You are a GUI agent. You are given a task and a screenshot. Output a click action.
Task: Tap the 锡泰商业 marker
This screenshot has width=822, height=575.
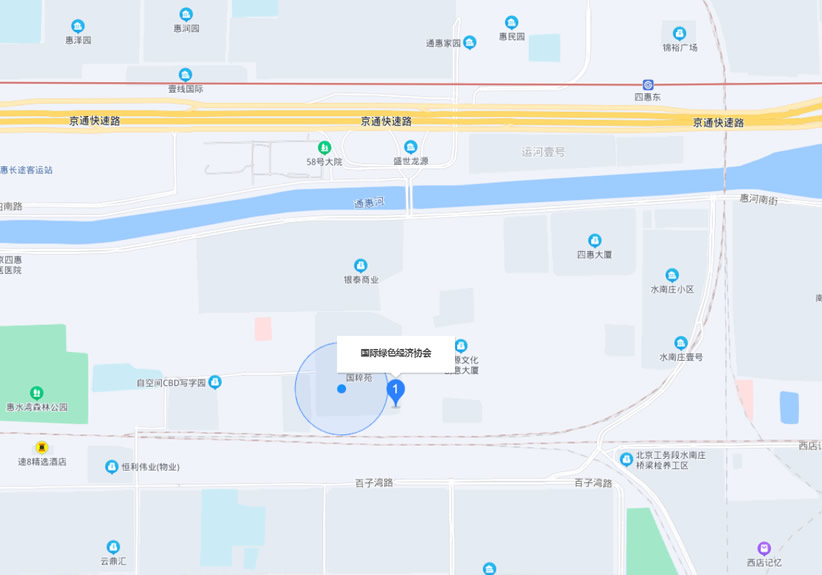point(361,266)
